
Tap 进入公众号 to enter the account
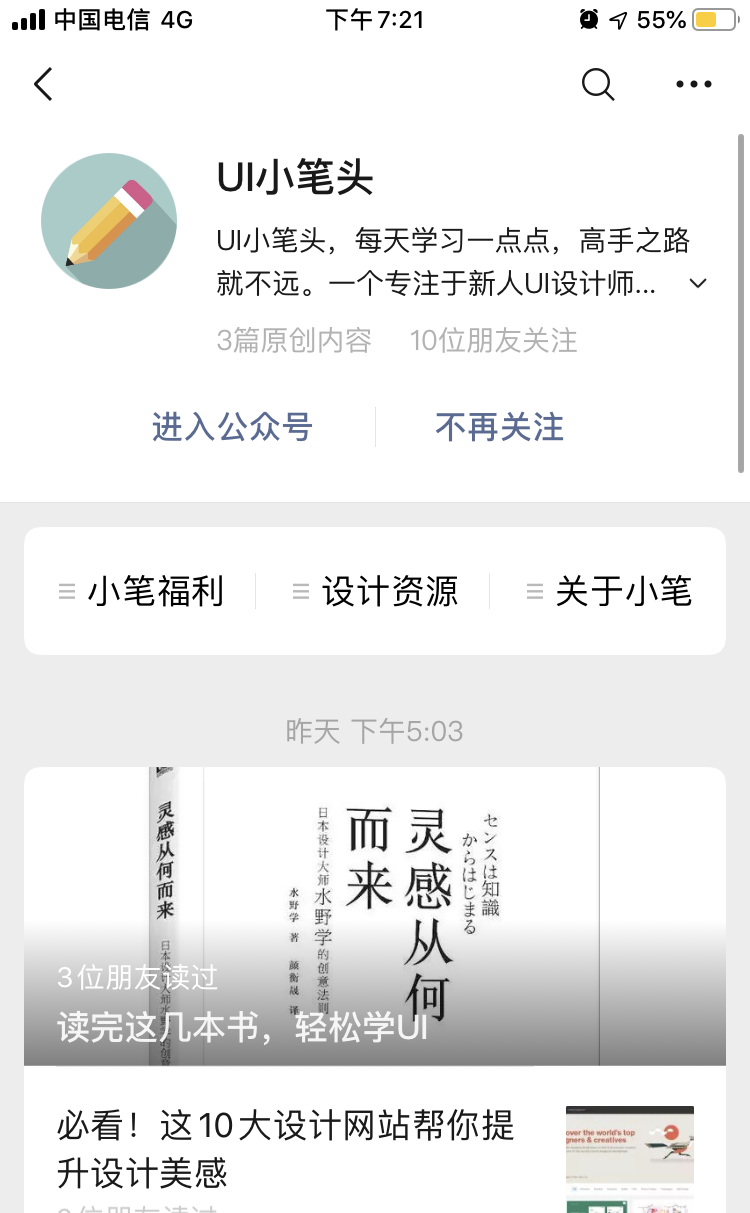[232, 427]
